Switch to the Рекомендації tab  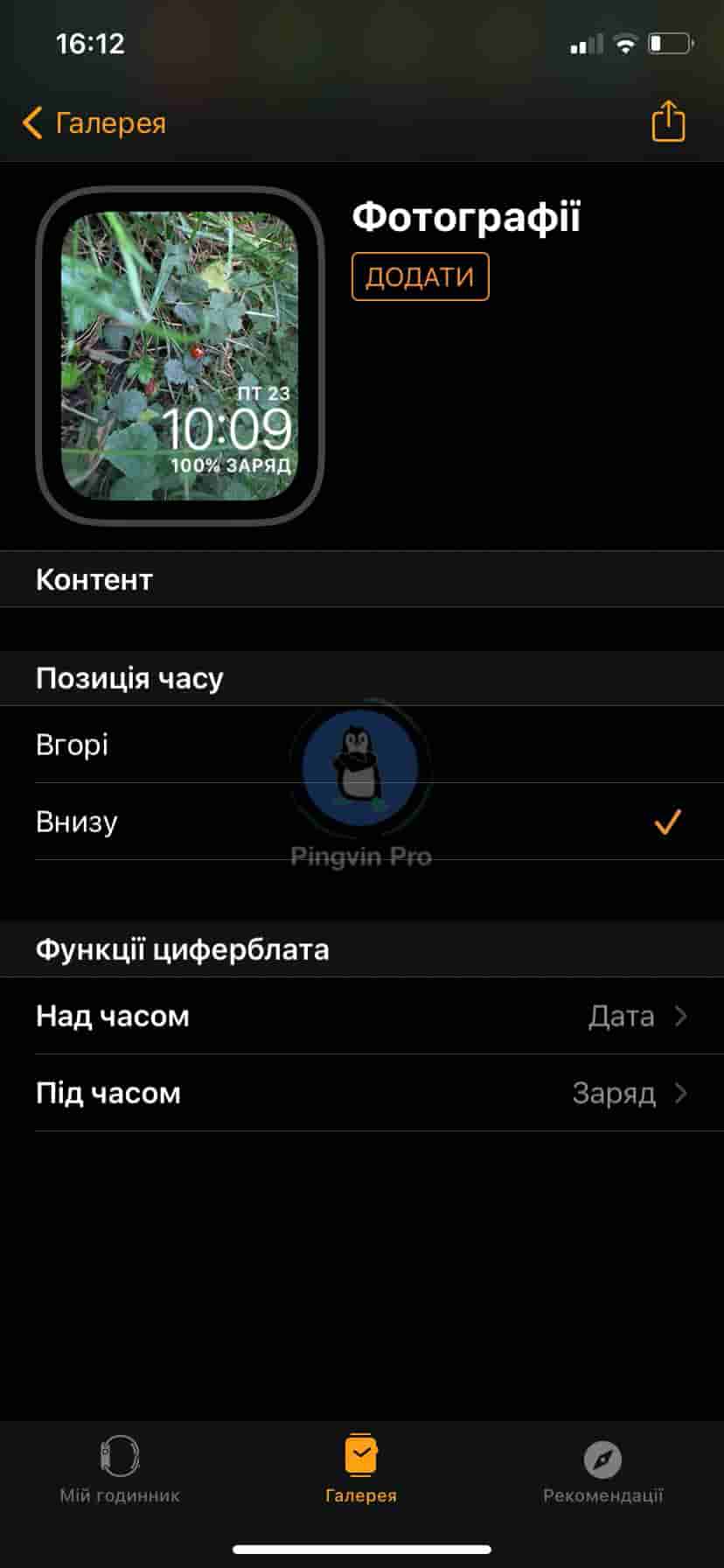point(602,1470)
